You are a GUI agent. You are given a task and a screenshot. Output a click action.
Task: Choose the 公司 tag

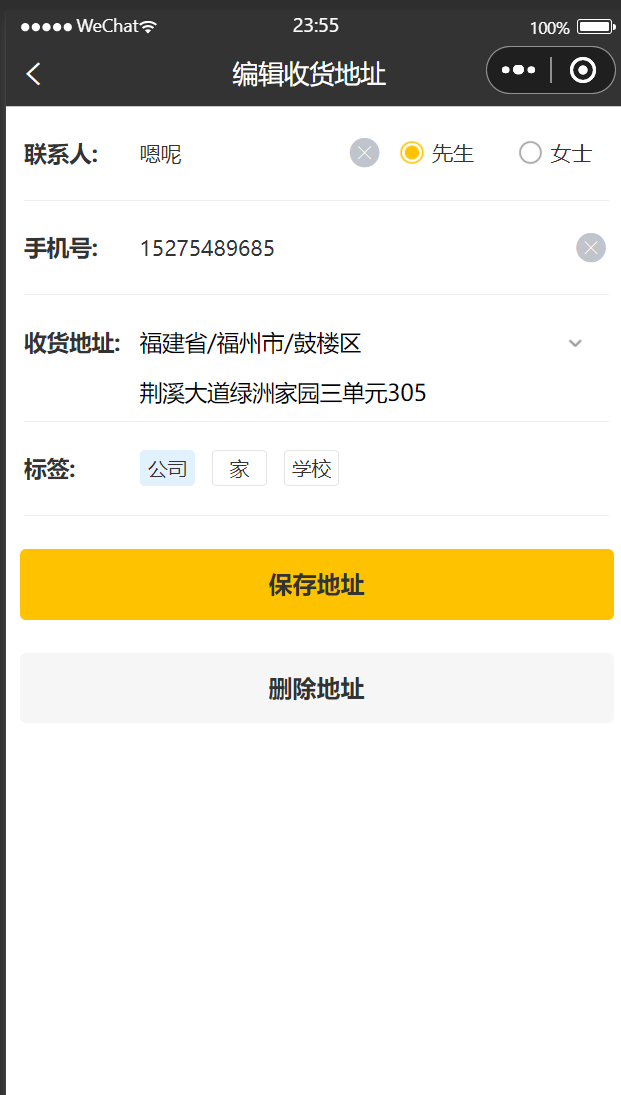[x=168, y=469]
